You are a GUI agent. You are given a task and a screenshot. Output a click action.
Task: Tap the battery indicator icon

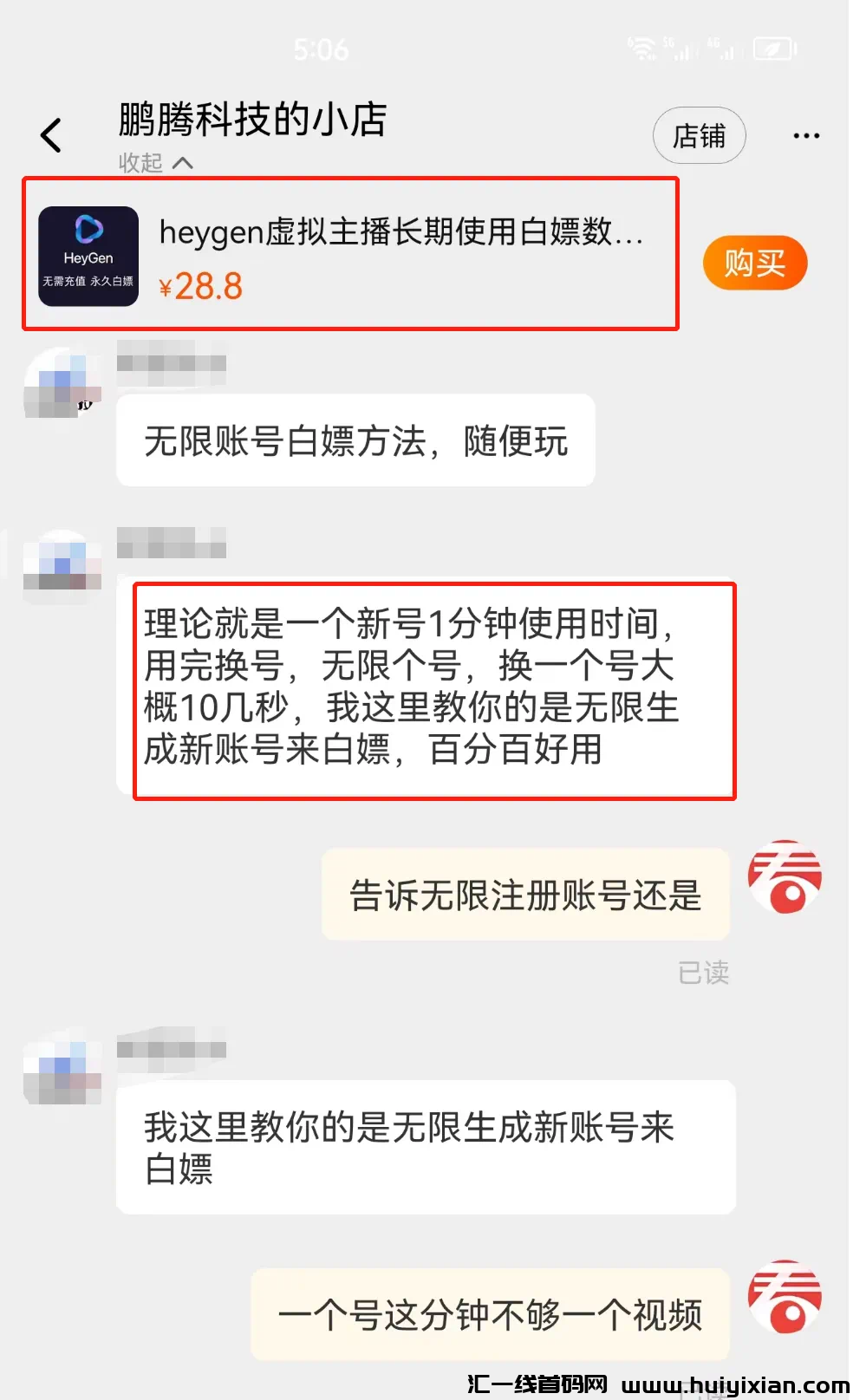click(x=771, y=50)
